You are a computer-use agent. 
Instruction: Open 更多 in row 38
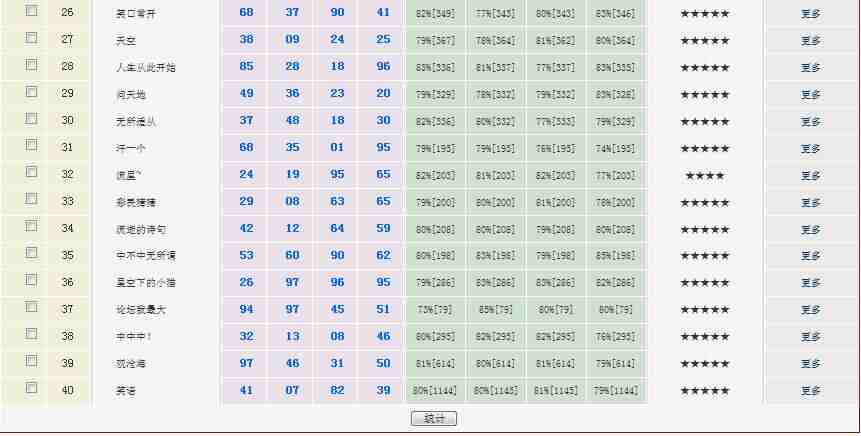(810, 337)
